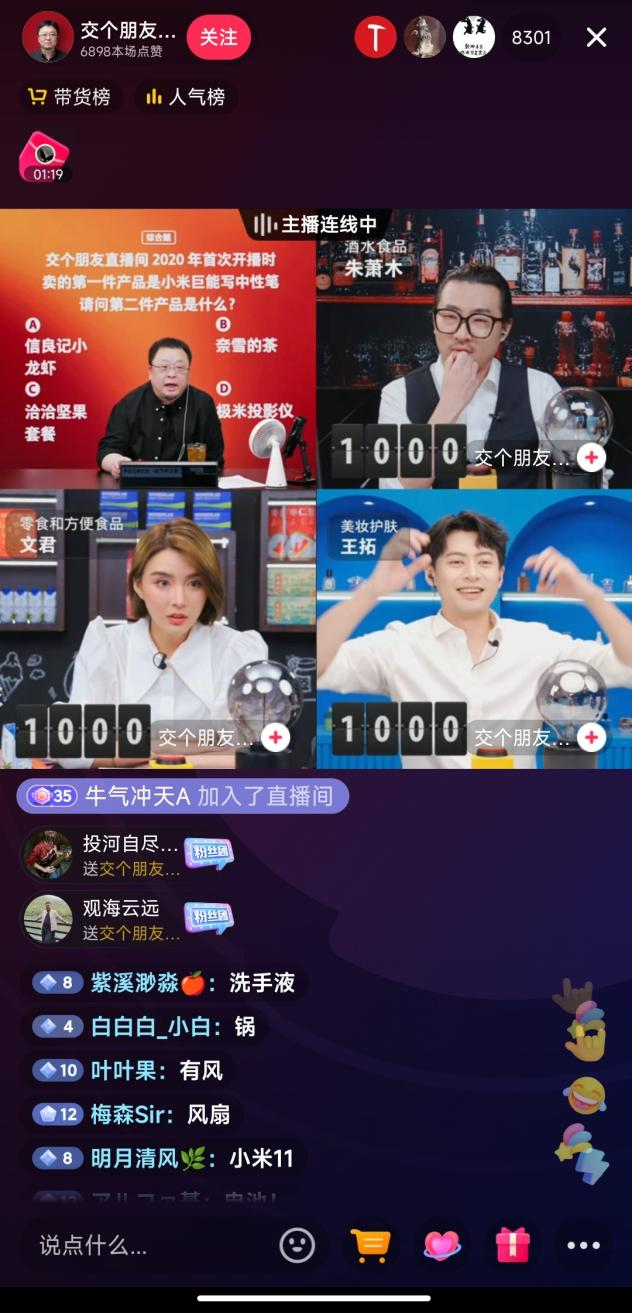Tap the first top viewer avatar

(x=376, y=38)
